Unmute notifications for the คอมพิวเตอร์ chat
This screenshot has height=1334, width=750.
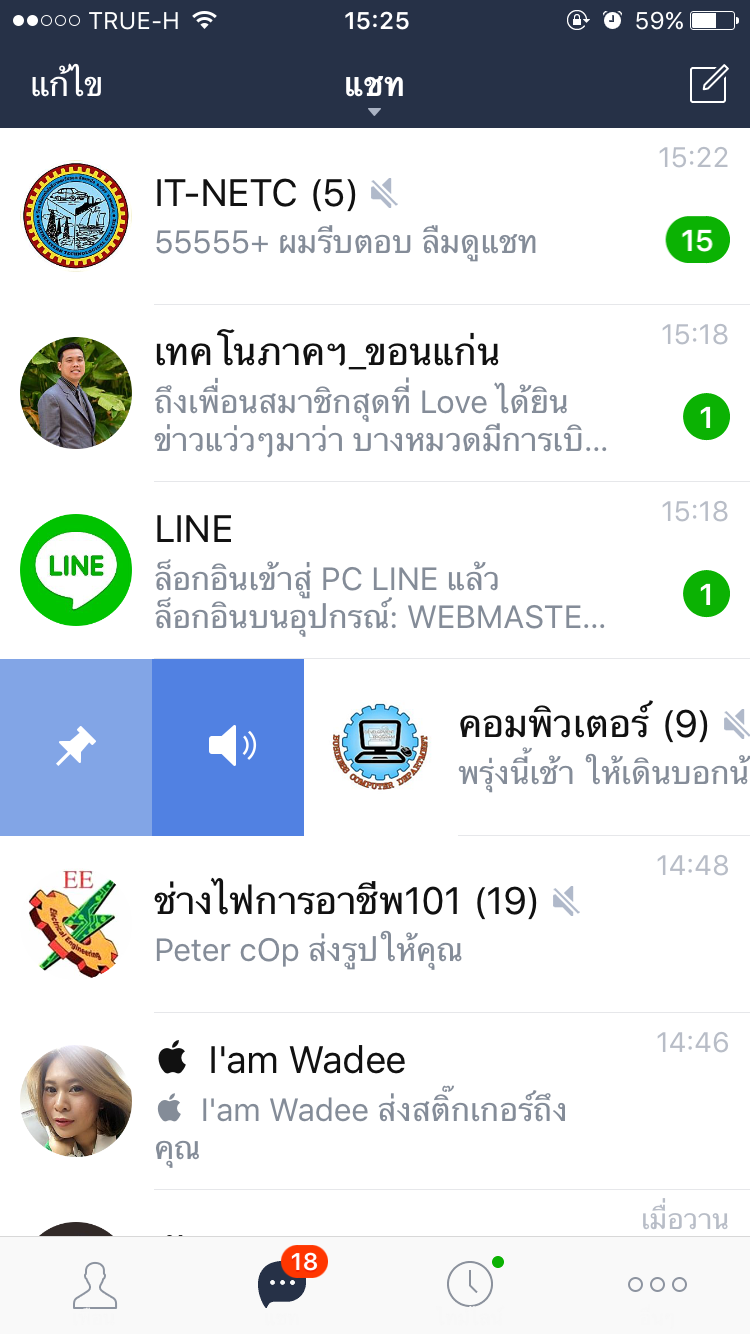228,747
